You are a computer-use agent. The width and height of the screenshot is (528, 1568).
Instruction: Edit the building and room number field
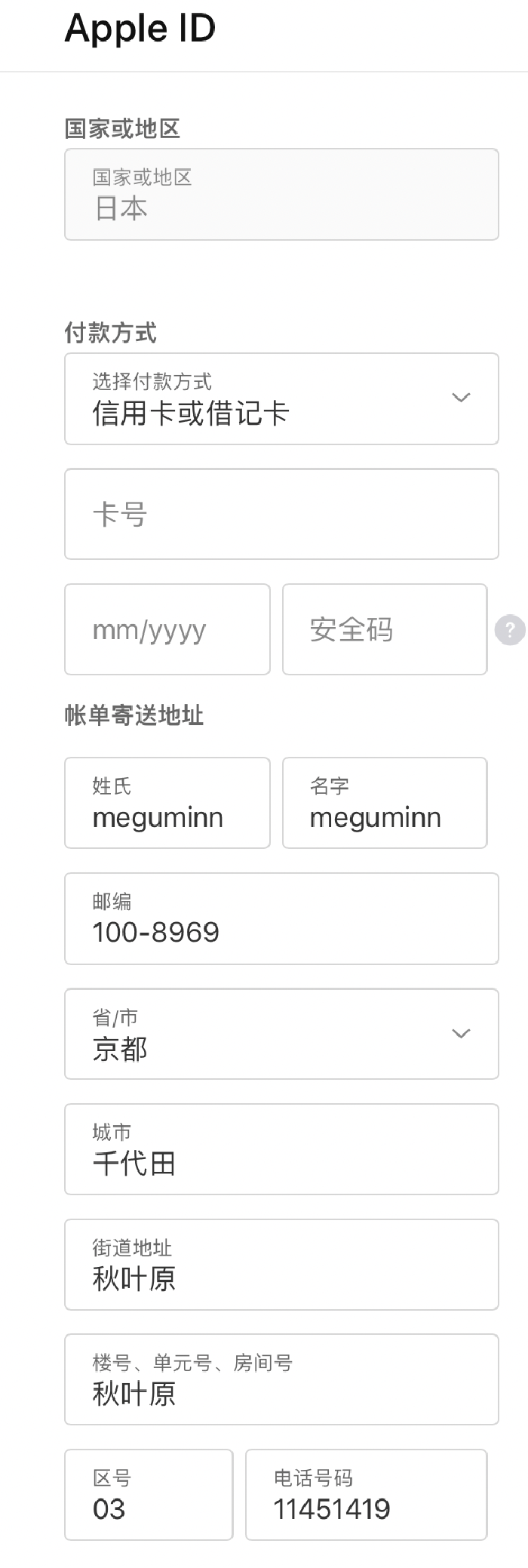[281, 1379]
